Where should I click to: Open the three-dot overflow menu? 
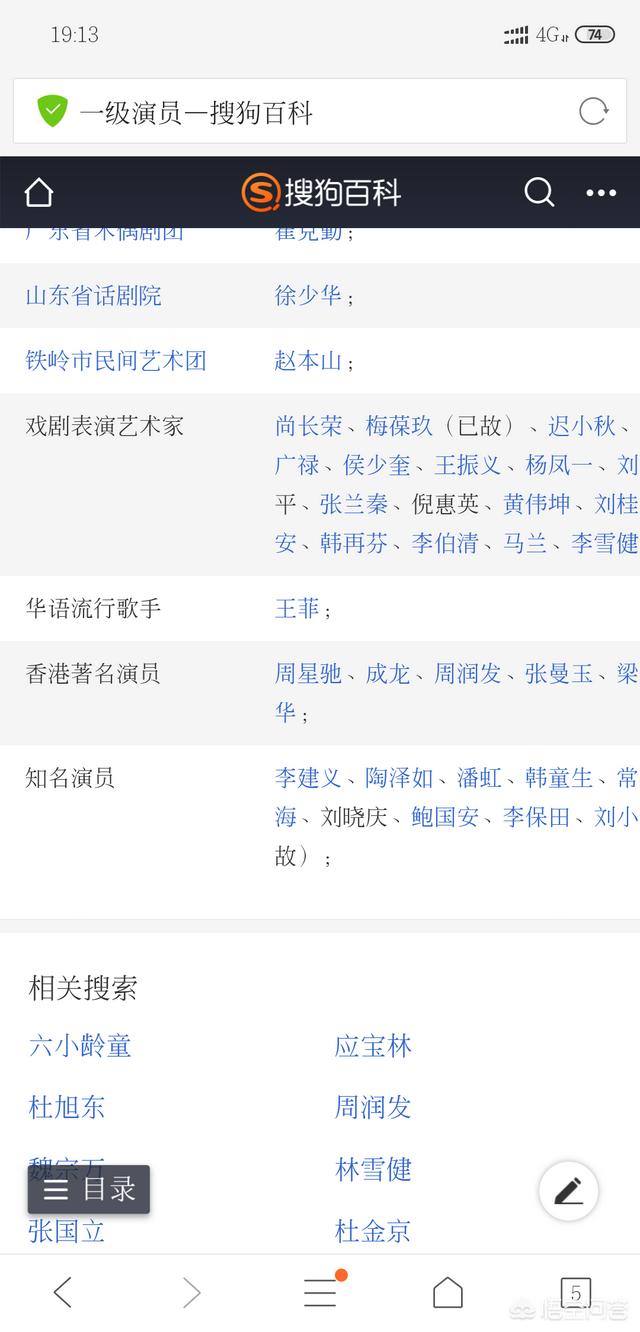pyautogui.click(x=601, y=193)
